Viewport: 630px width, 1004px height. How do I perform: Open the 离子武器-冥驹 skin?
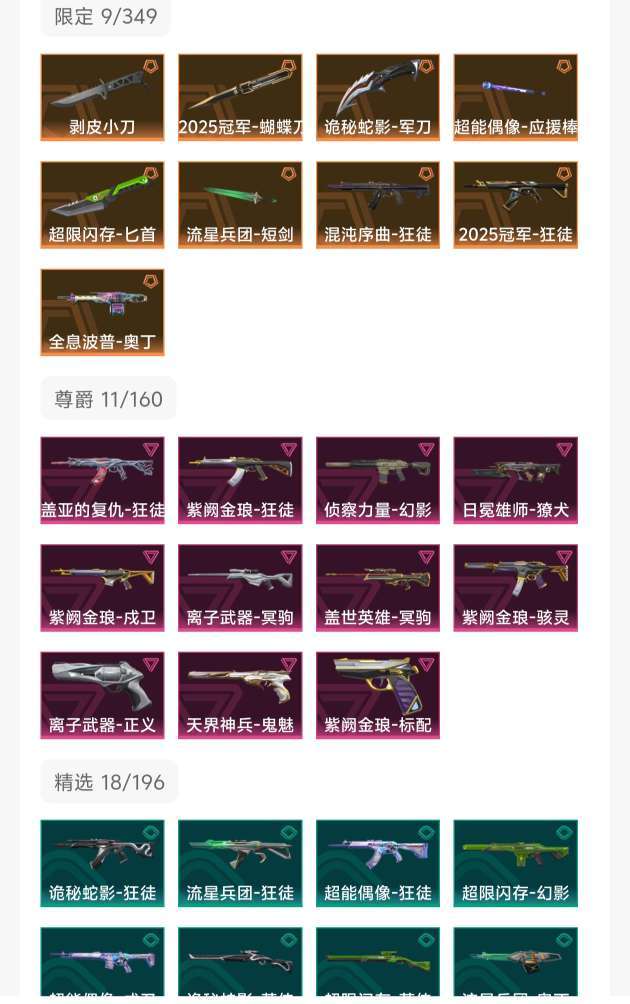pos(240,588)
